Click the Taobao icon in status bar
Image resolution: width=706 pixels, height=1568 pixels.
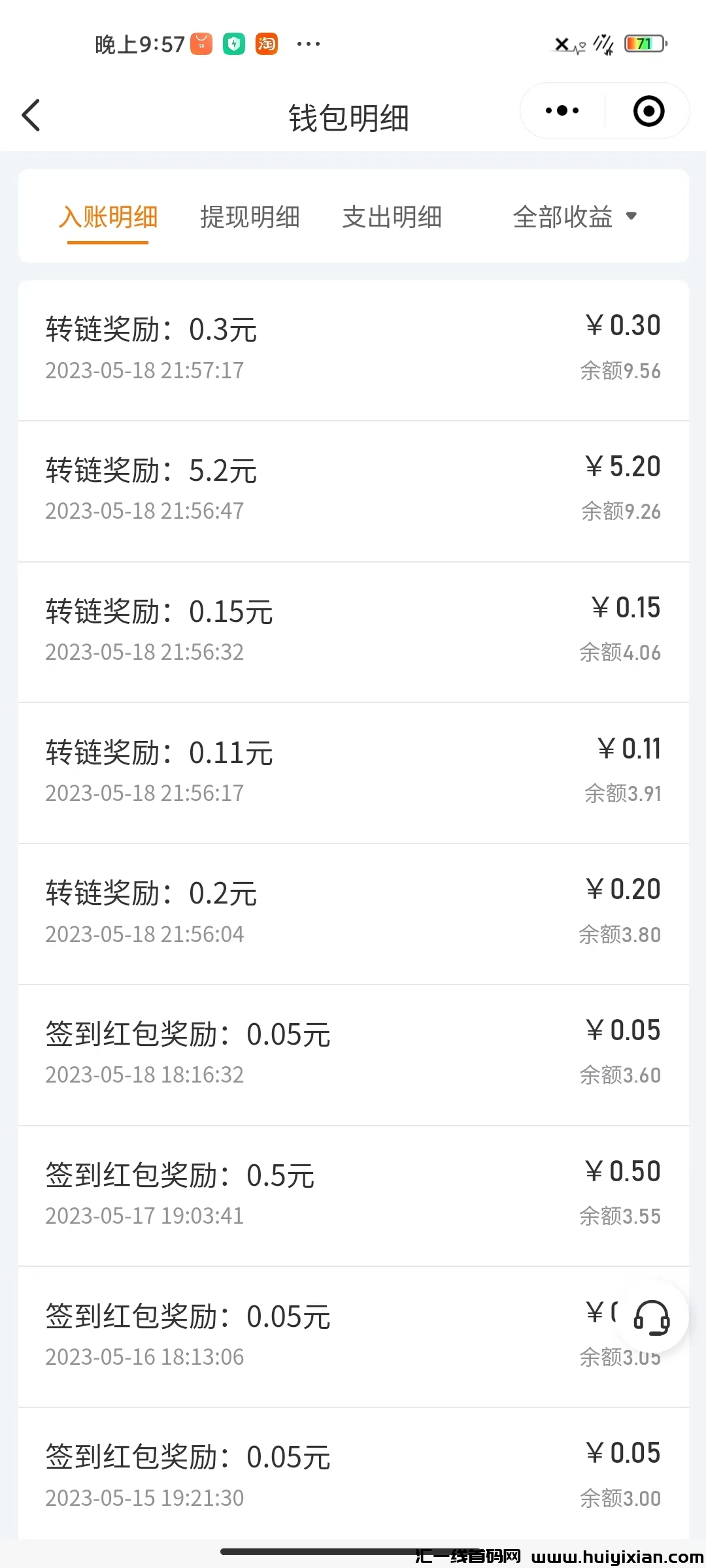point(266,43)
